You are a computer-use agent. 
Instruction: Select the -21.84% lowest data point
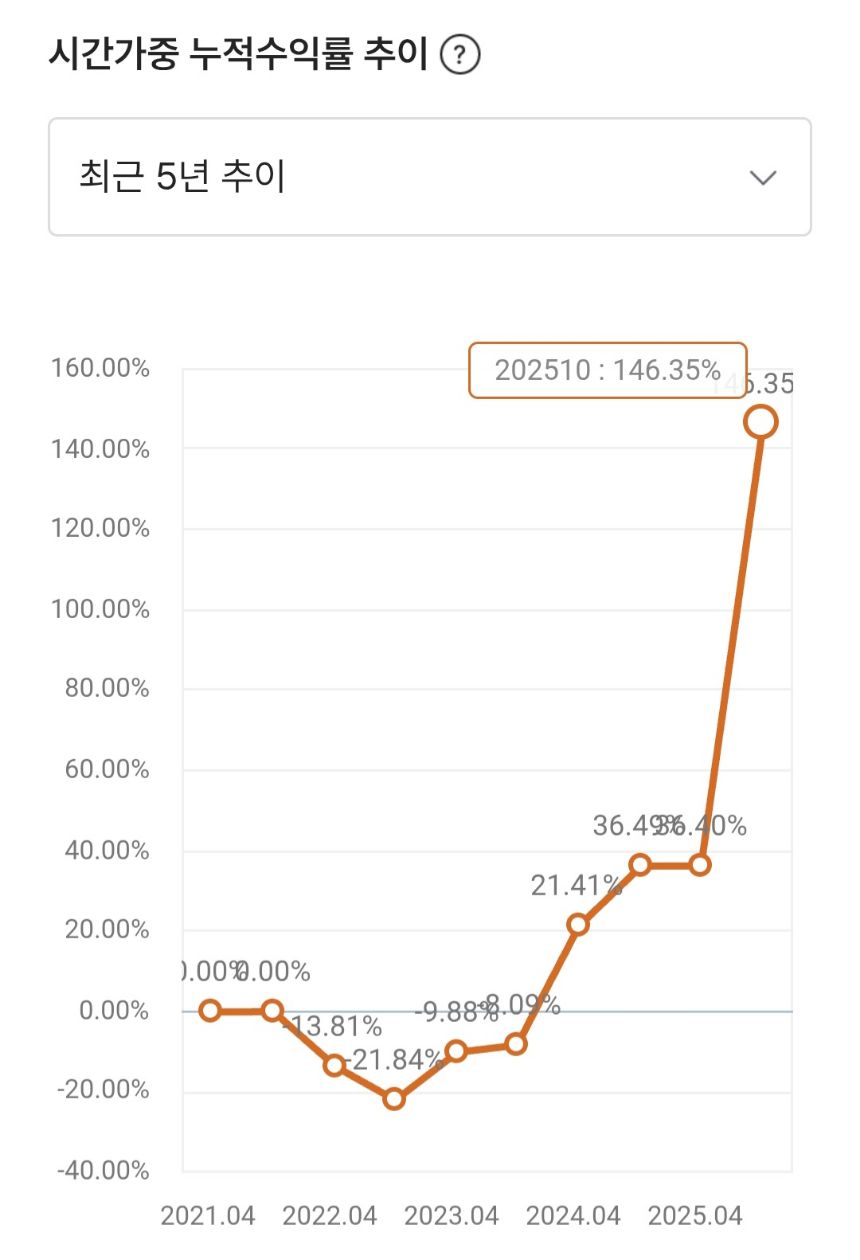coord(393,1099)
